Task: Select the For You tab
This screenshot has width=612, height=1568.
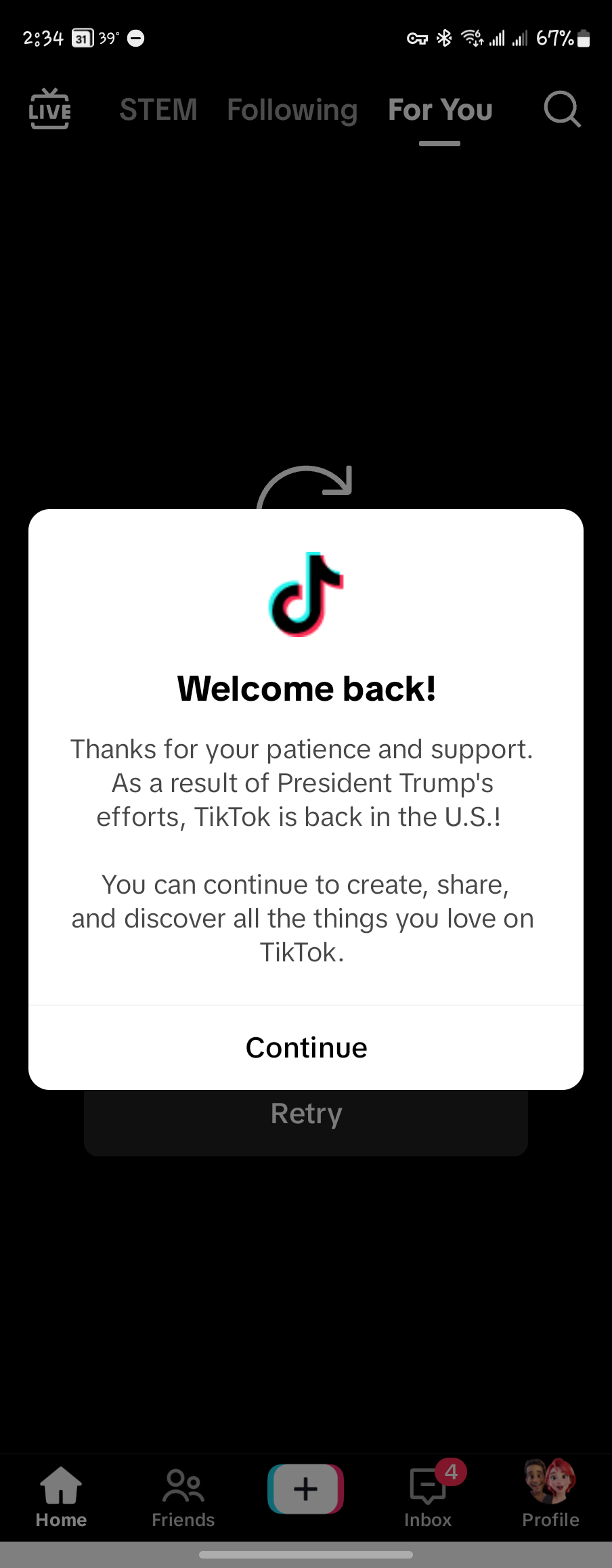Action: click(440, 110)
